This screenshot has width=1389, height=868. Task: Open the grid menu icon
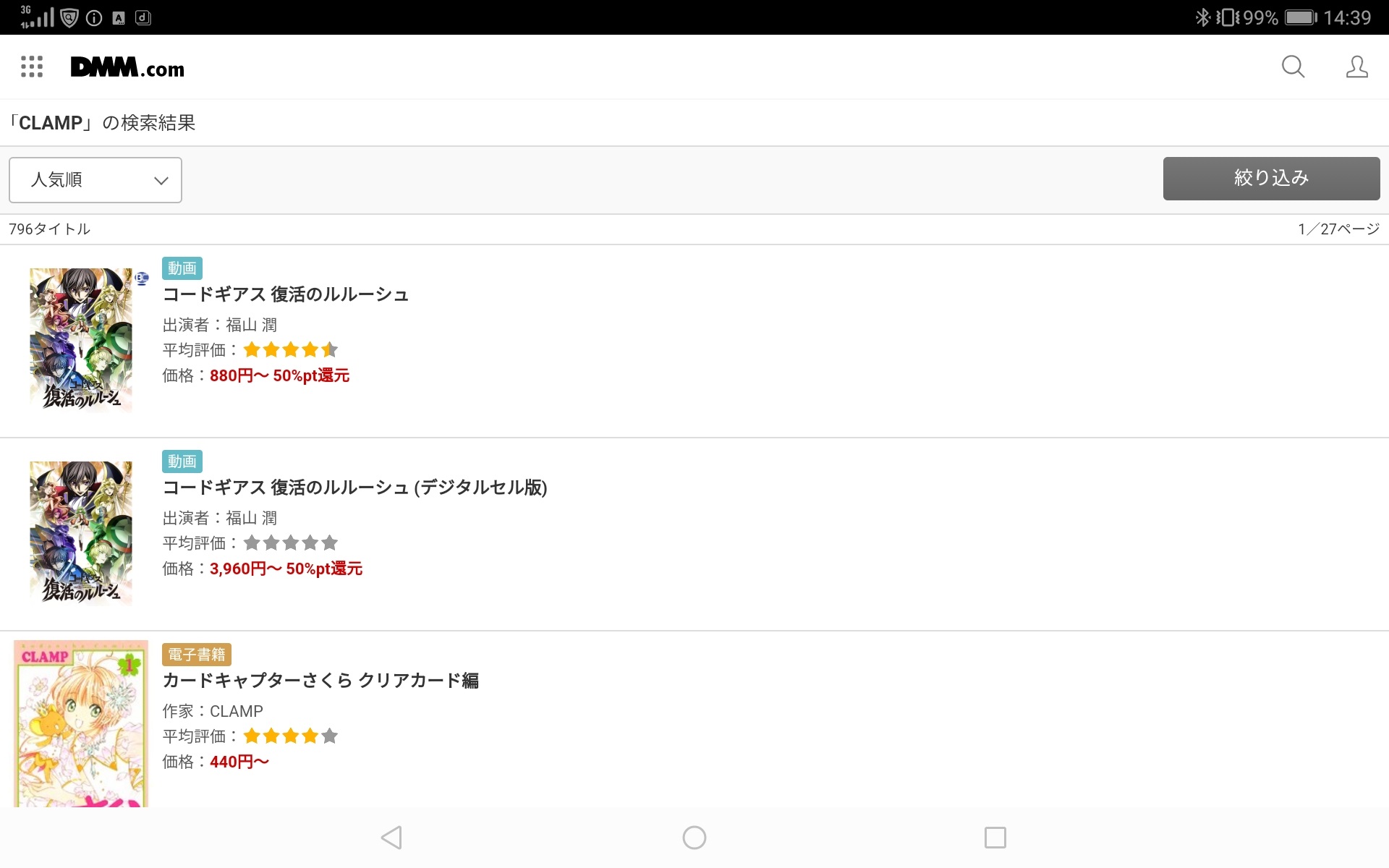click(32, 67)
